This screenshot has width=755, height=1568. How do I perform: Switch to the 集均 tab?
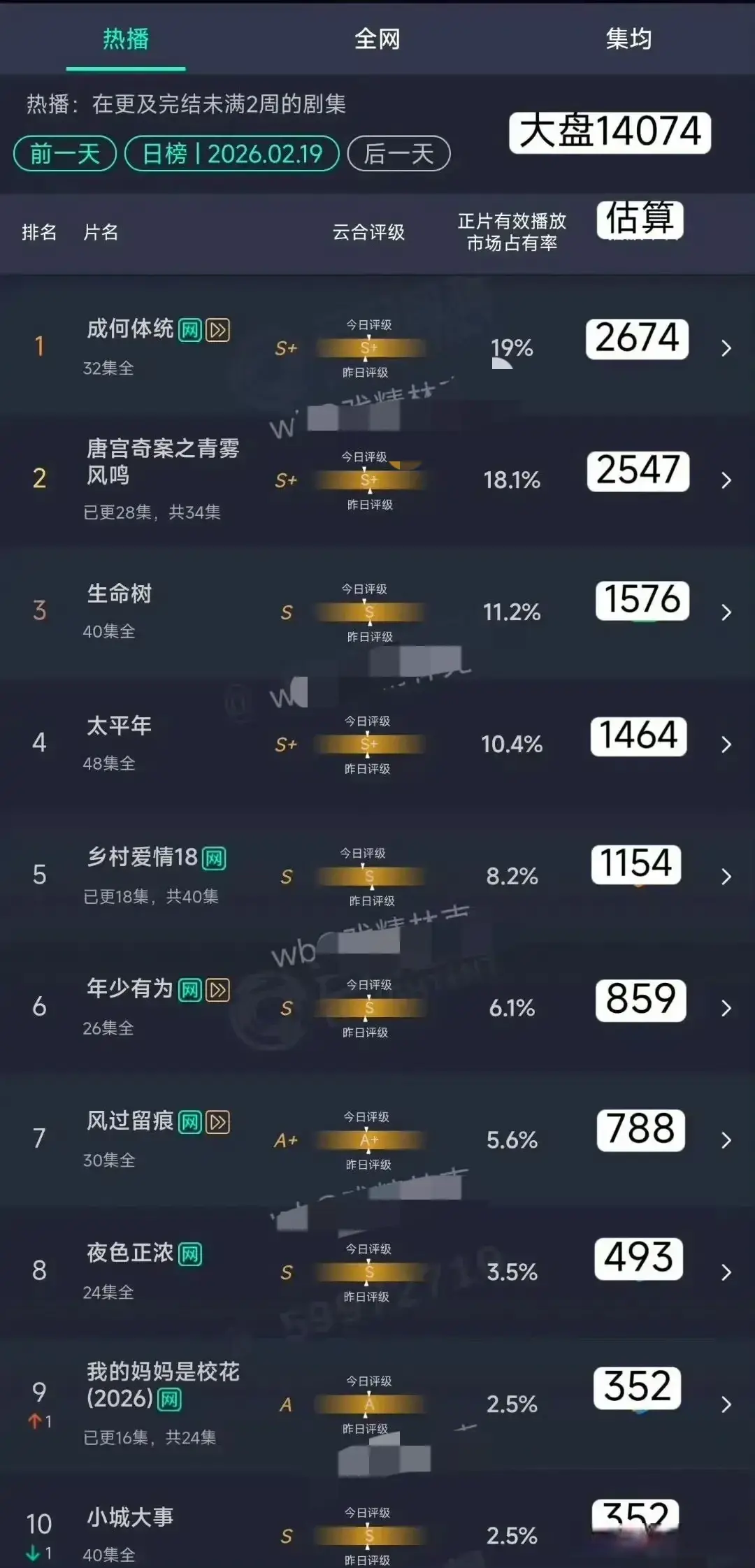(628, 39)
